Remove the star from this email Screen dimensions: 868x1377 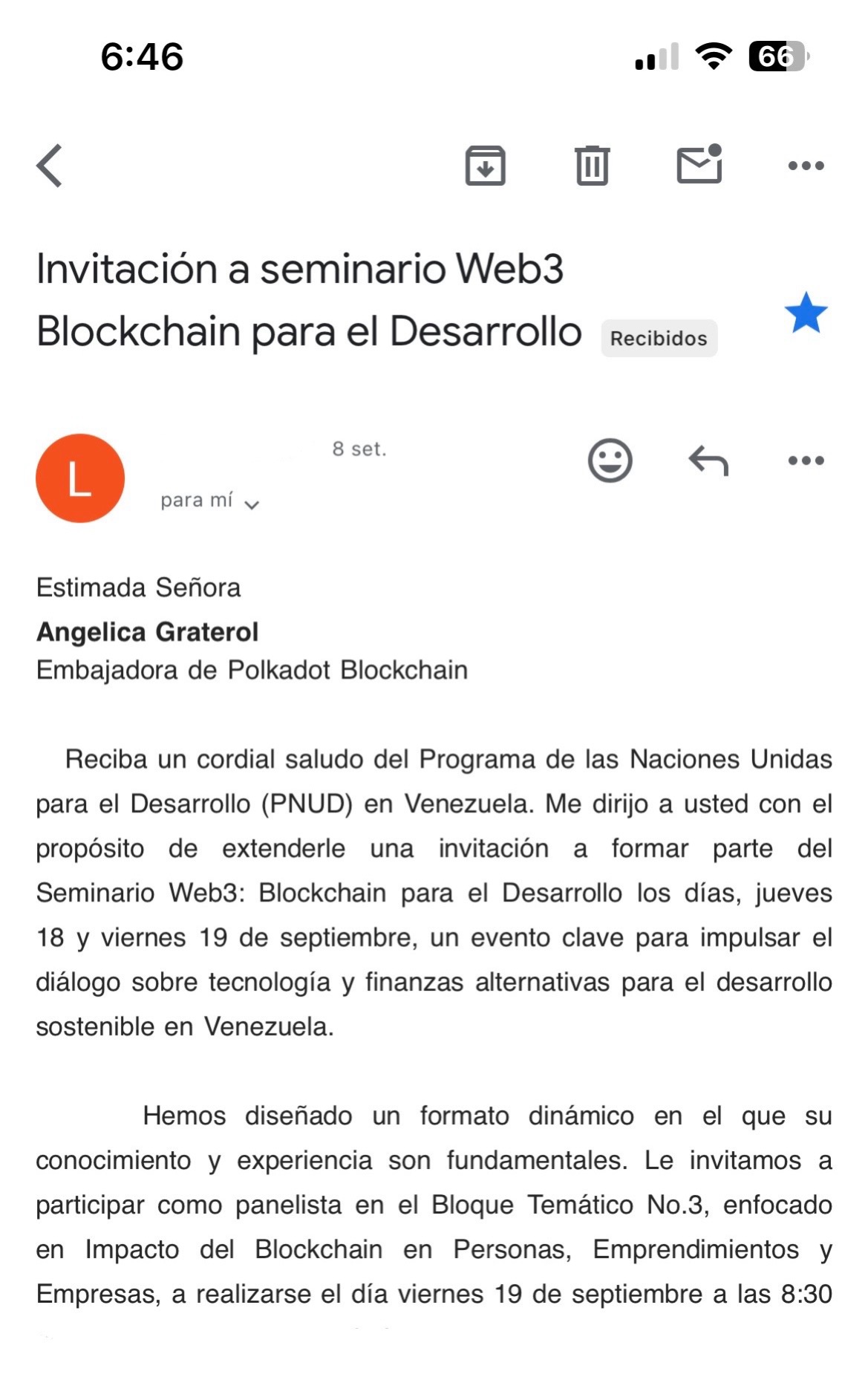click(x=806, y=313)
